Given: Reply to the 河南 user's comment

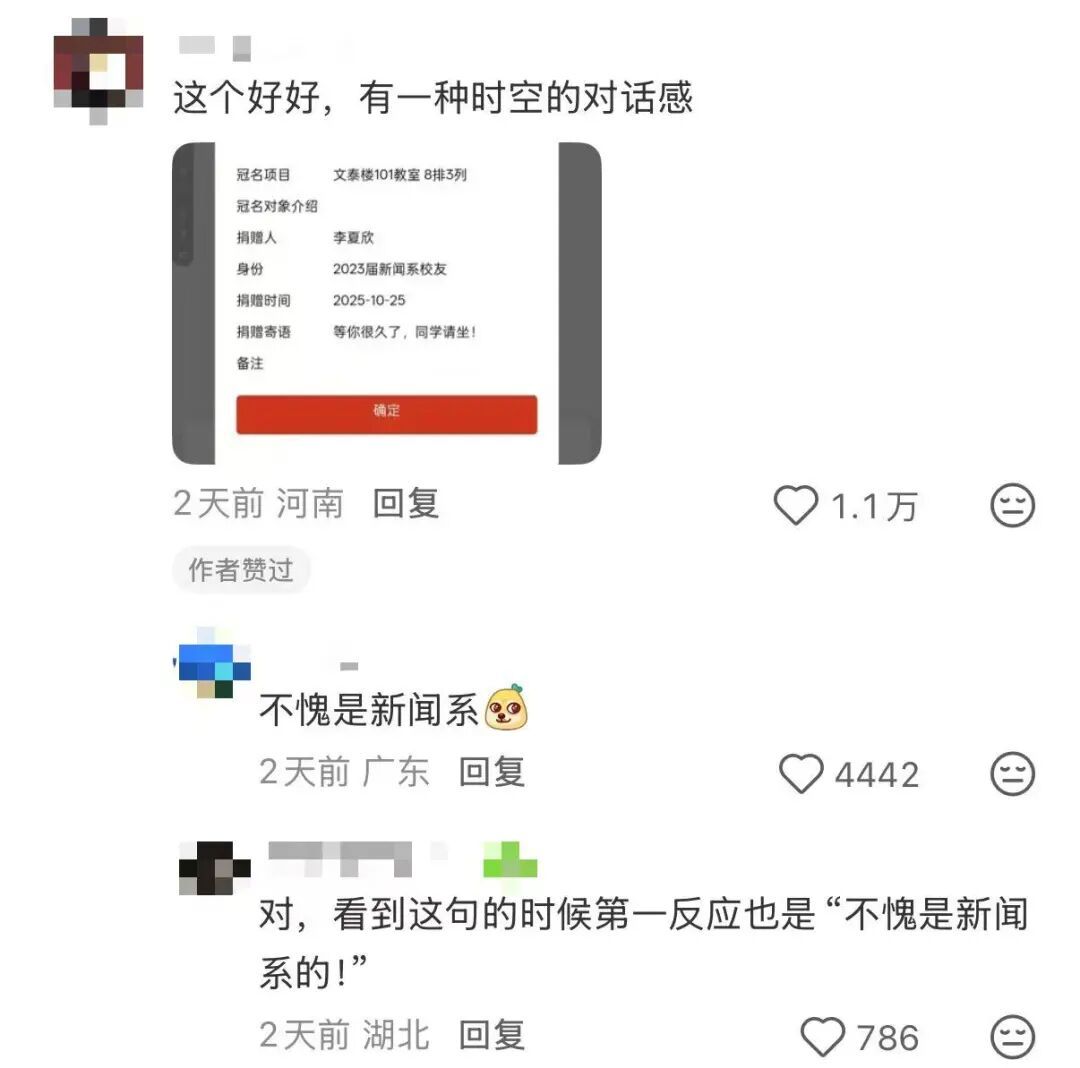Looking at the screenshot, I should click(406, 503).
